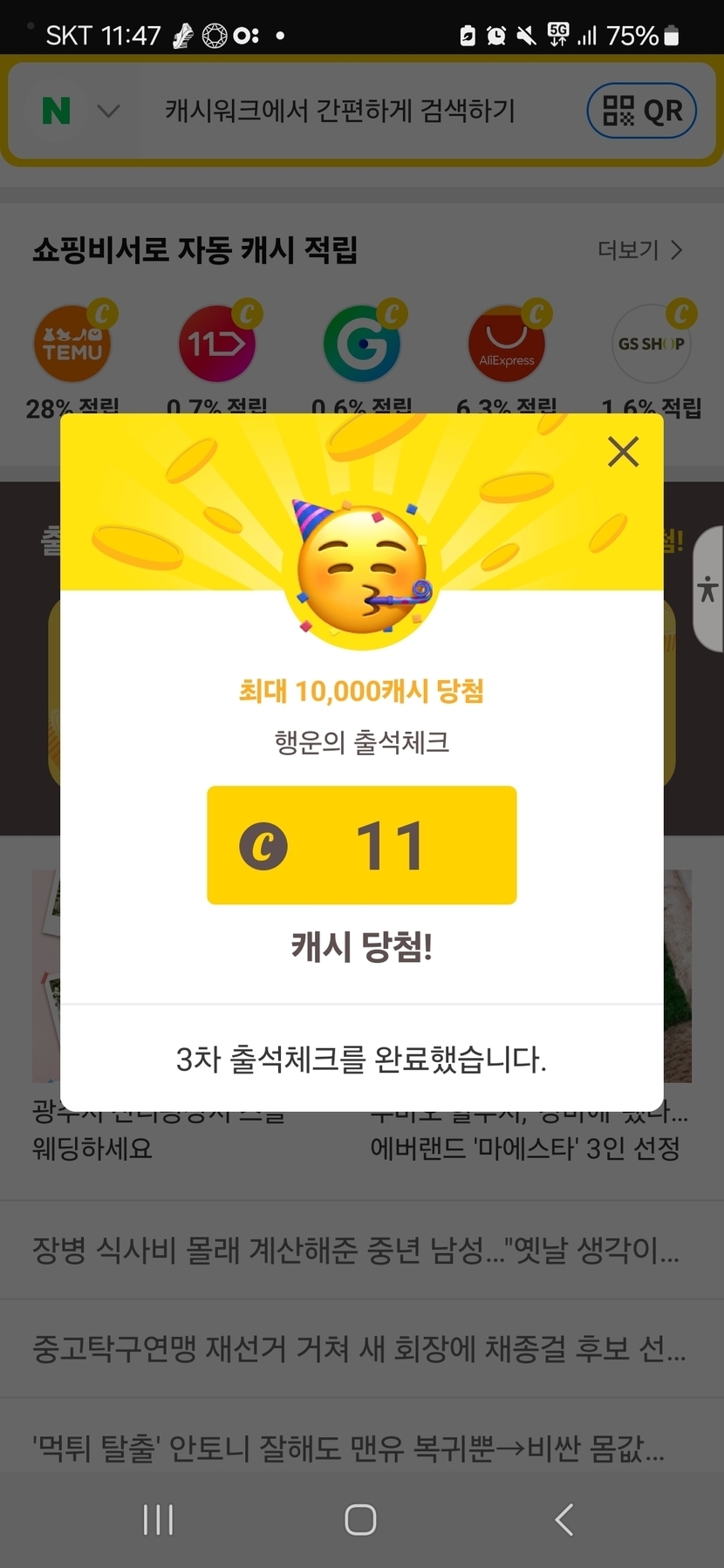This screenshot has width=724, height=1568.
Task: Open the TEMU cashback shop
Action: click(72, 344)
